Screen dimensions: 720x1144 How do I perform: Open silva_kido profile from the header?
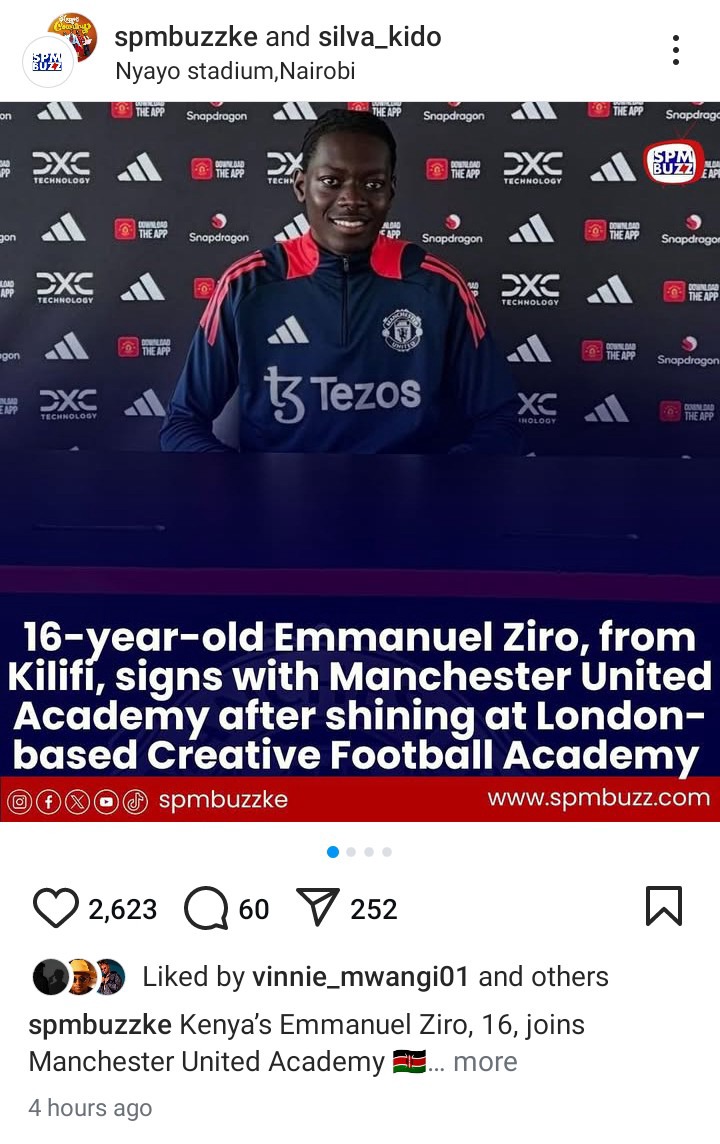click(380, 38)
